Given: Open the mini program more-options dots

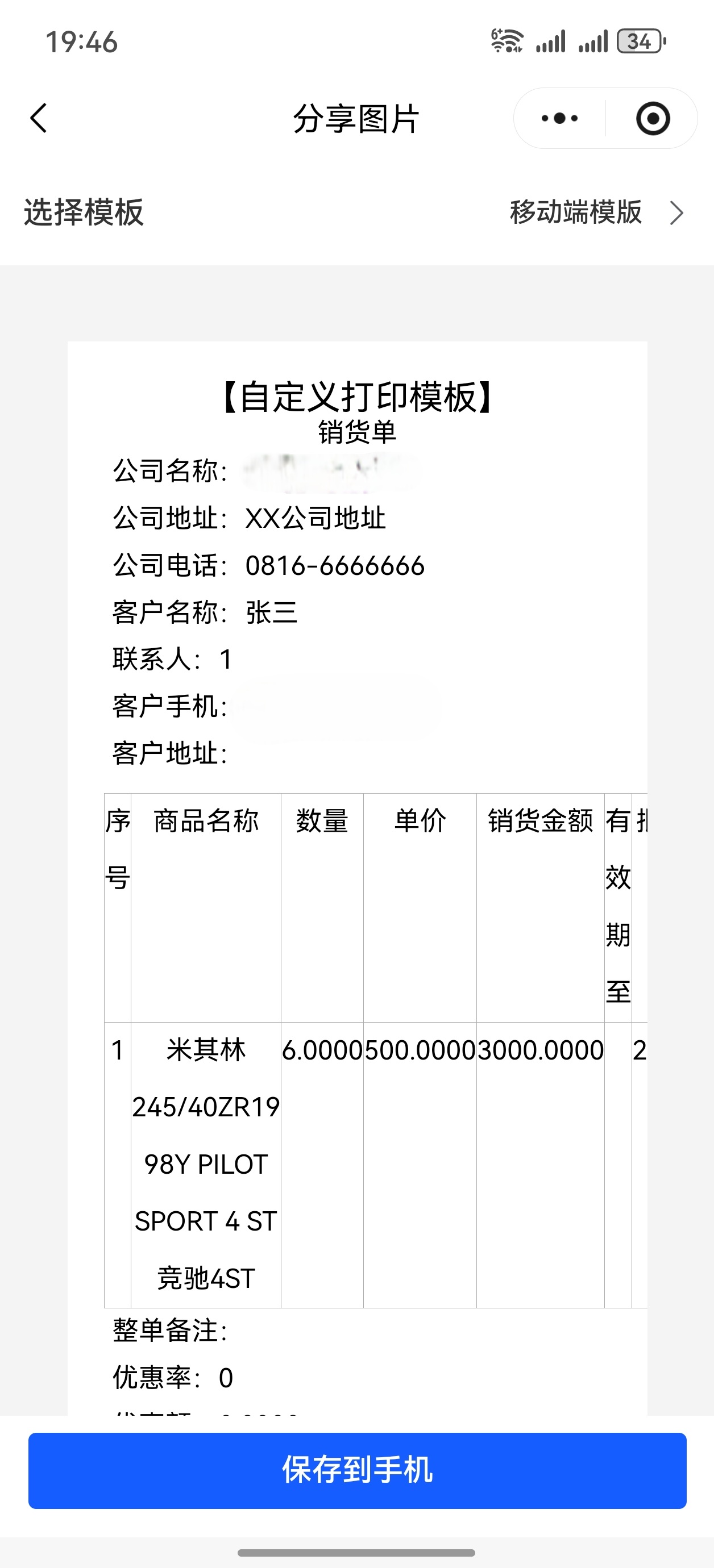Looking at the screenshot, I should [559, 118].
